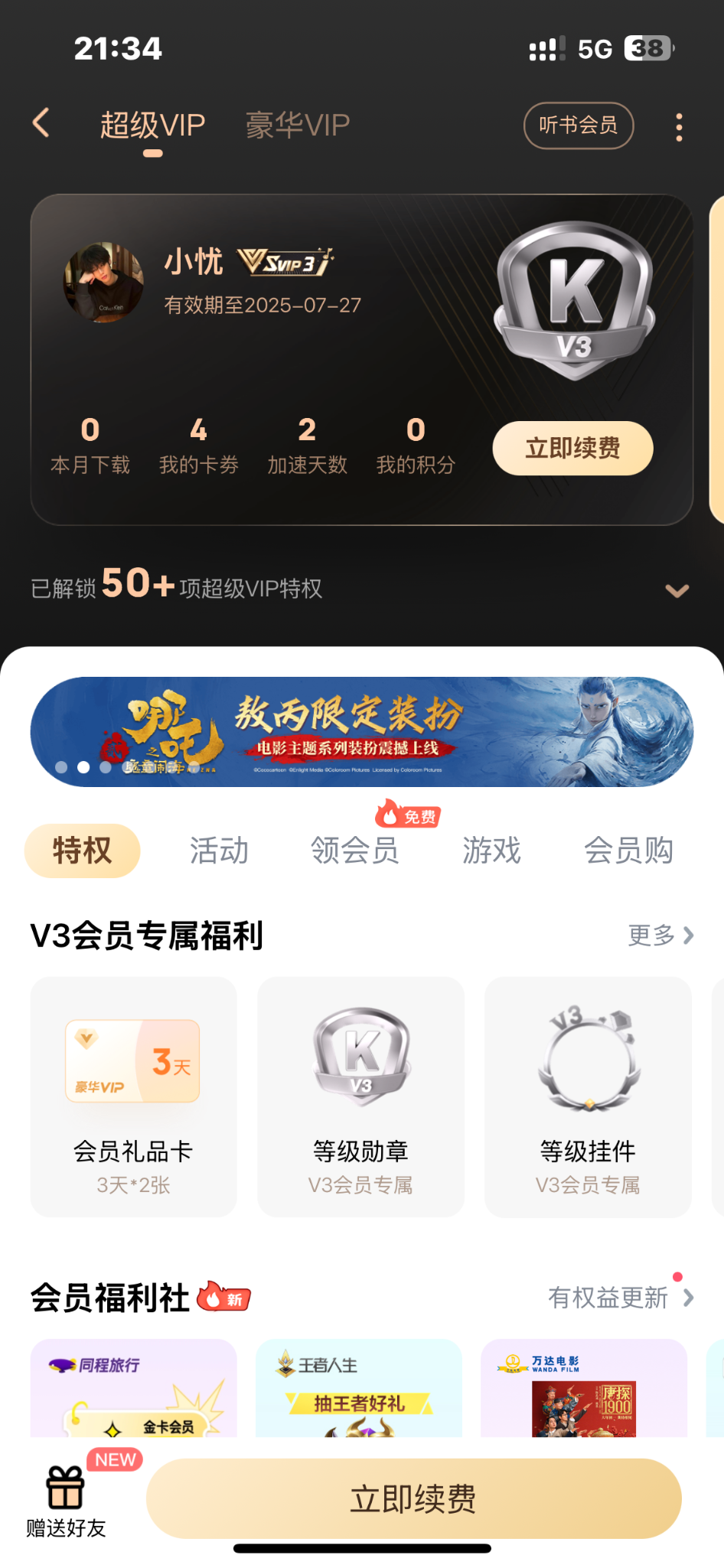
Task: Tap 赠送好友 gift icon
Action: tap(66, 1498)
